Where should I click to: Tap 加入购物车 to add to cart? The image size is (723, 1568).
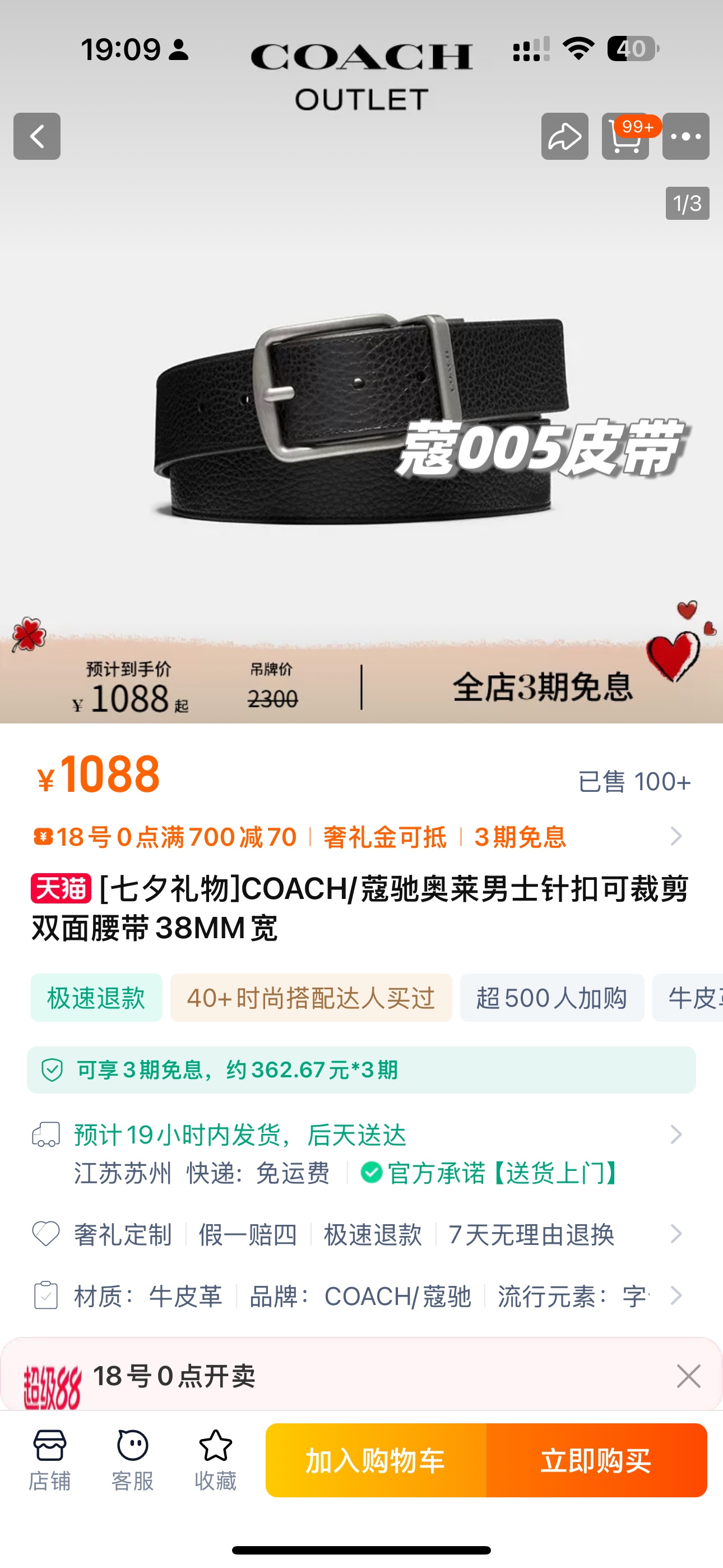coord(376,1460)
